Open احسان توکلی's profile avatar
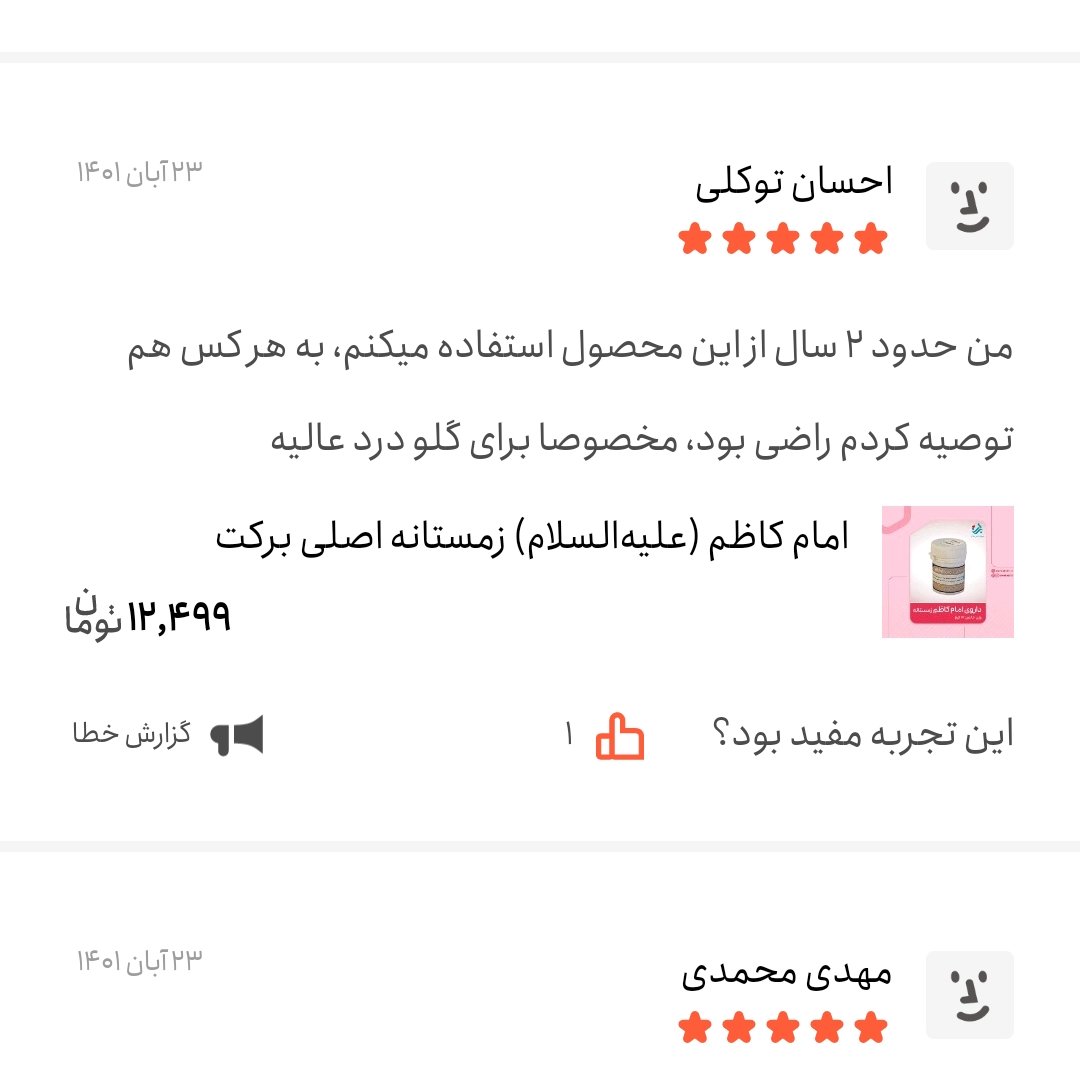This screenshot has height=1080, width=1080. pyautogui.click(x=969, y=206)
